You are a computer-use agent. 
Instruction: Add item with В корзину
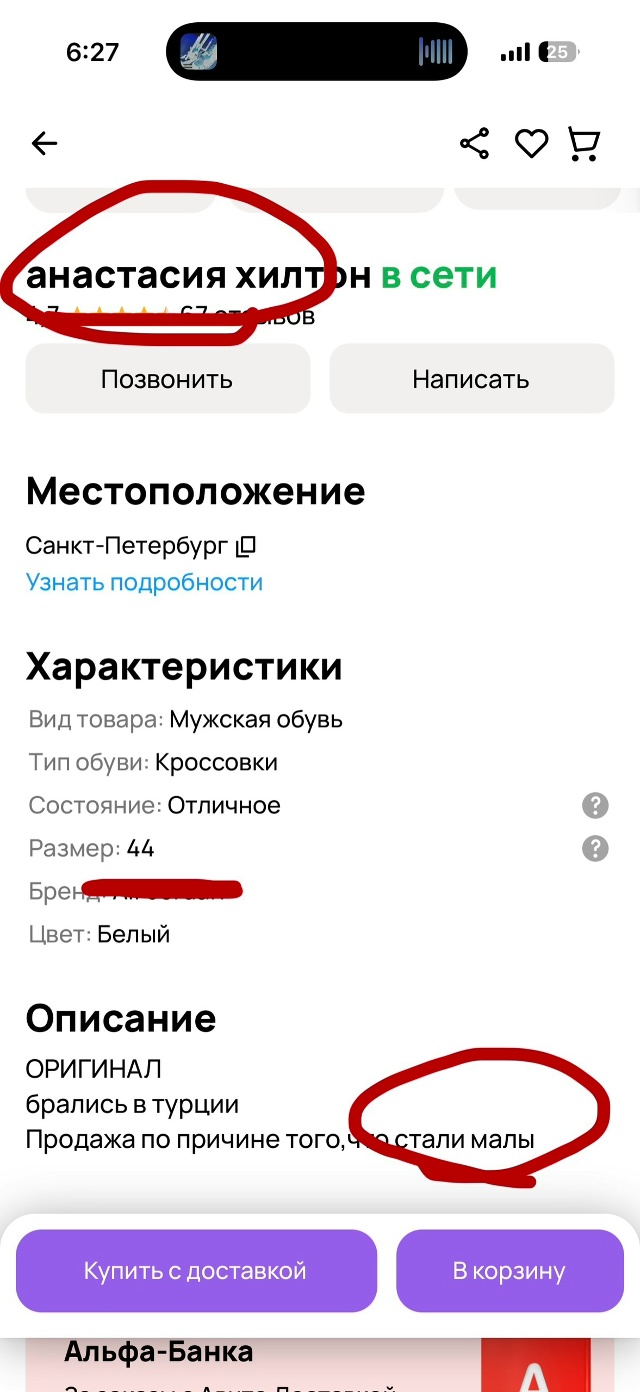(x=509, y=1271)
